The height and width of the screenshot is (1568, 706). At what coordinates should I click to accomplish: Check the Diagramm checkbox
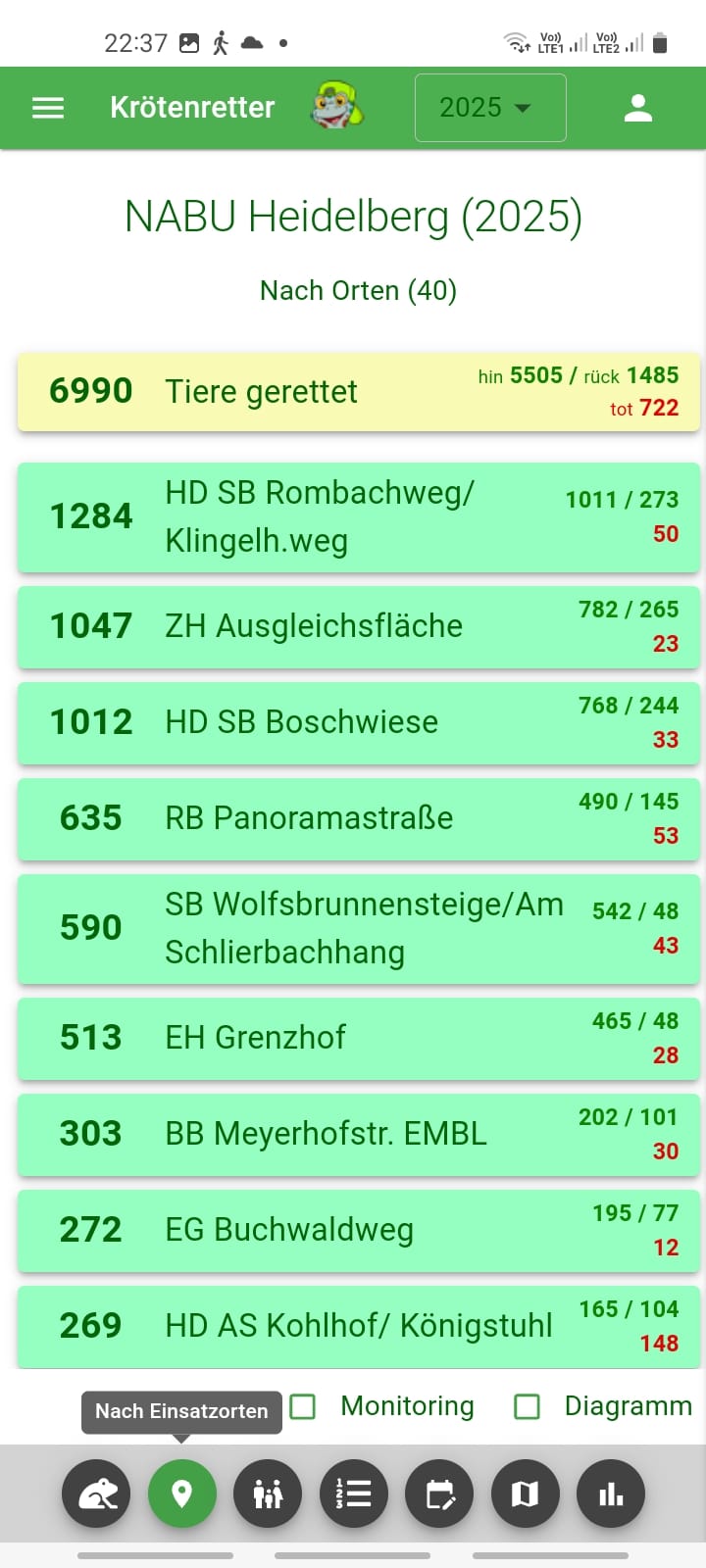click(x=528, y=1407)
